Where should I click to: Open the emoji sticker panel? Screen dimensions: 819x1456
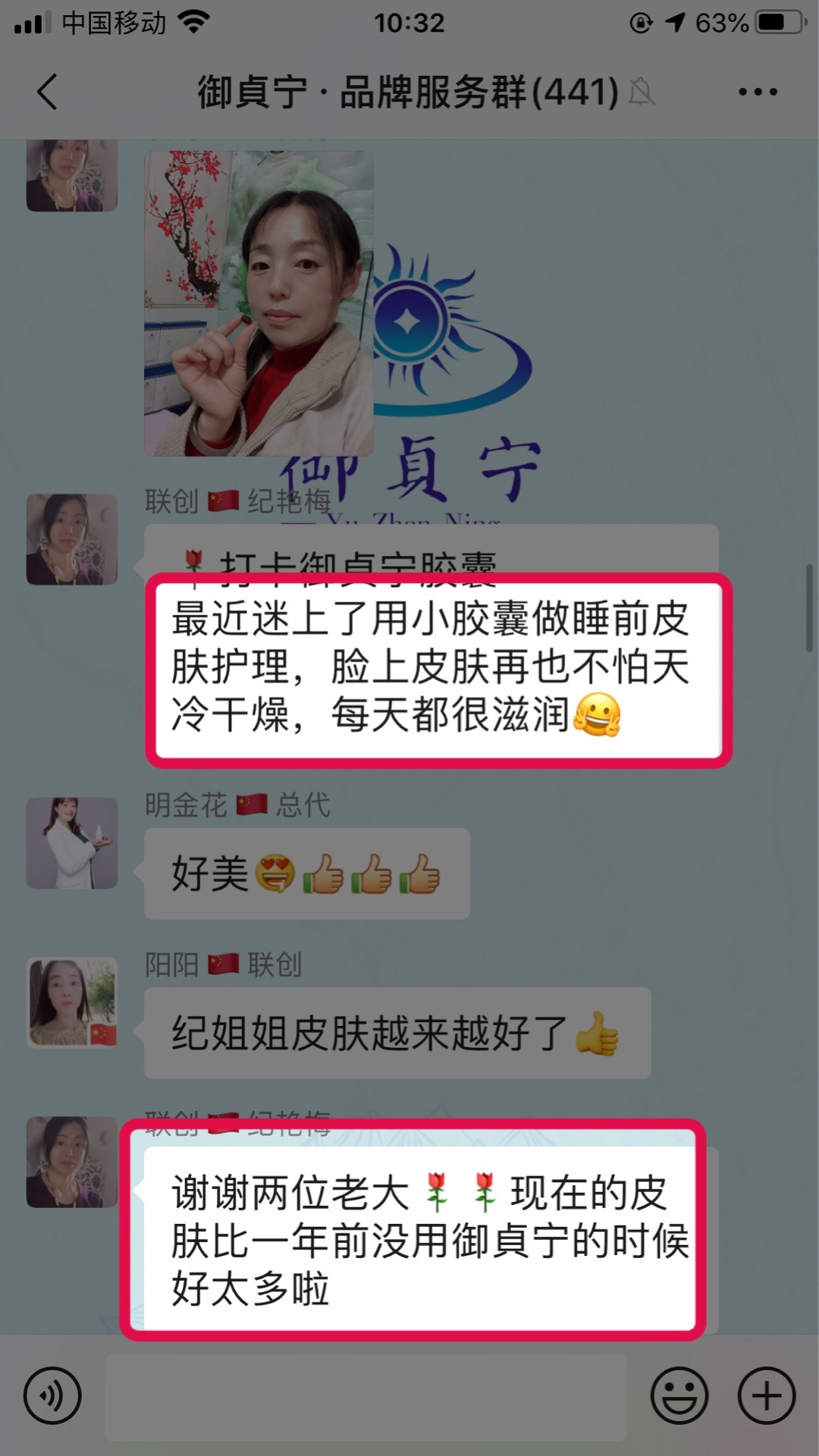tap(679, 1395)
